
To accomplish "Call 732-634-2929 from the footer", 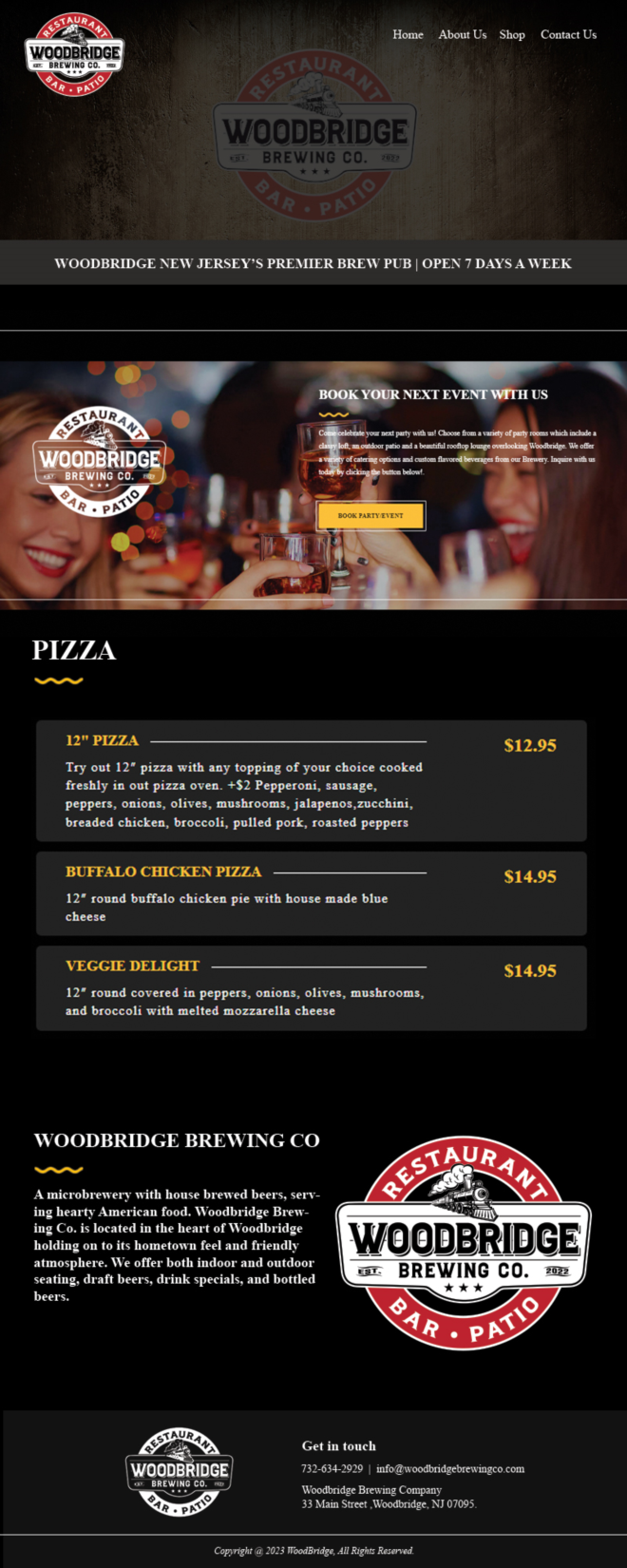I will (332, 1468).
